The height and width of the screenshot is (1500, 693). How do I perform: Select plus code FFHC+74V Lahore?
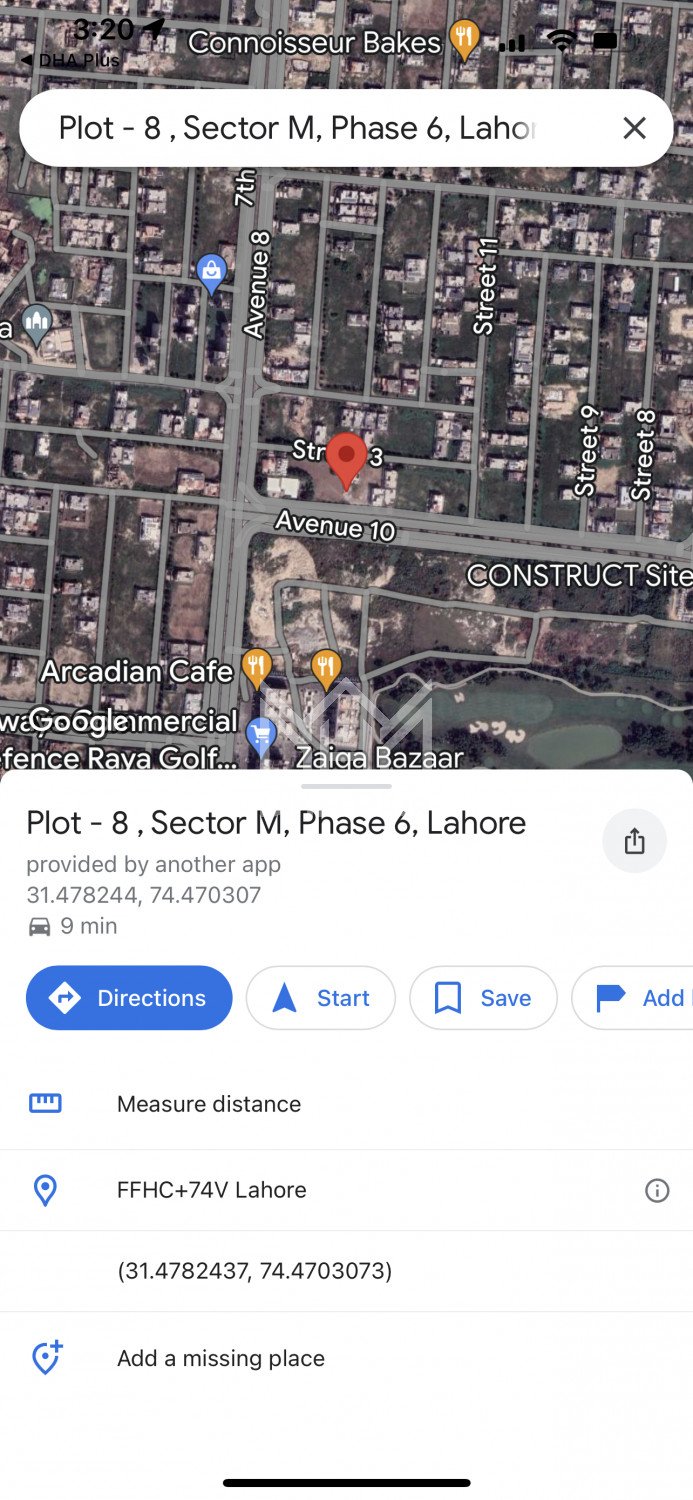(212, 1190)
